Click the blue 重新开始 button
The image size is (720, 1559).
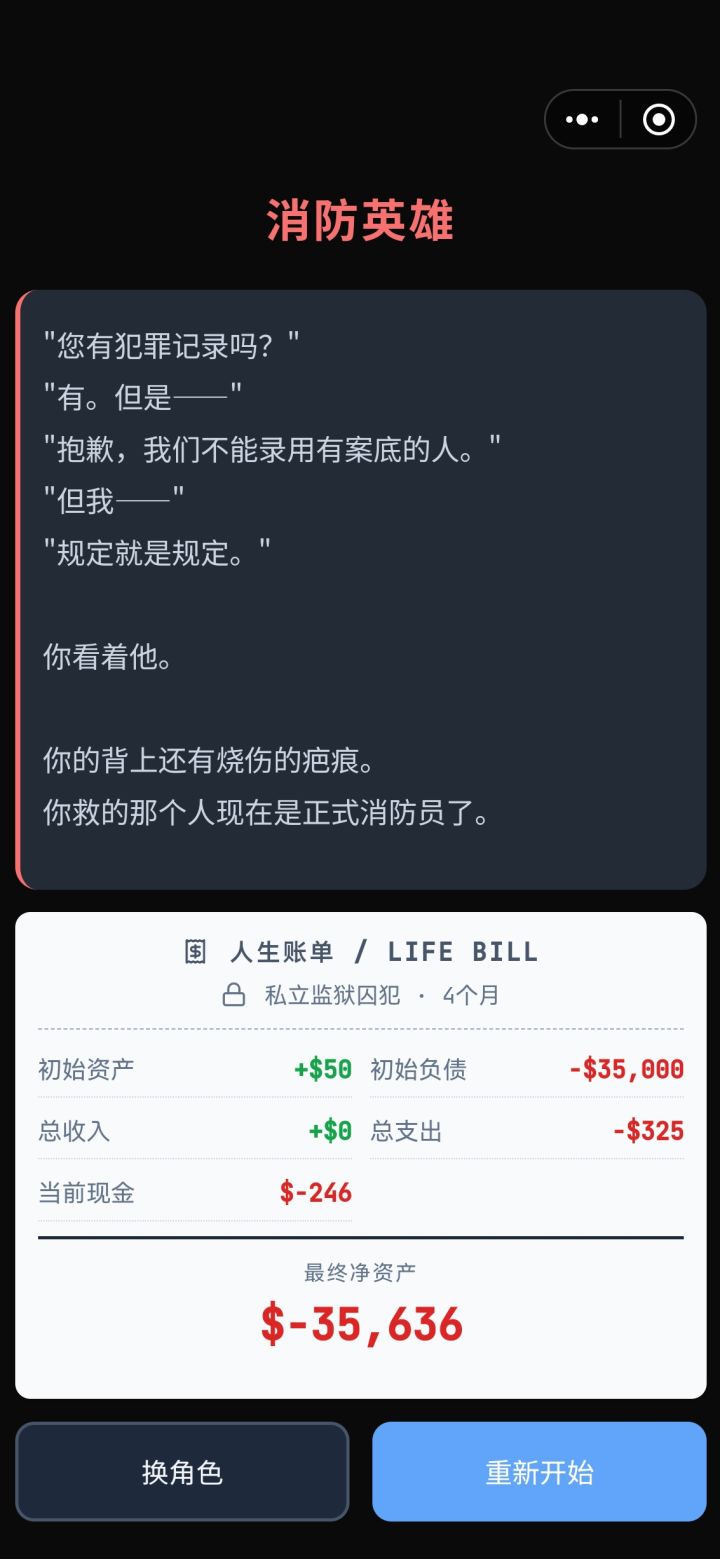[538, 1471]
